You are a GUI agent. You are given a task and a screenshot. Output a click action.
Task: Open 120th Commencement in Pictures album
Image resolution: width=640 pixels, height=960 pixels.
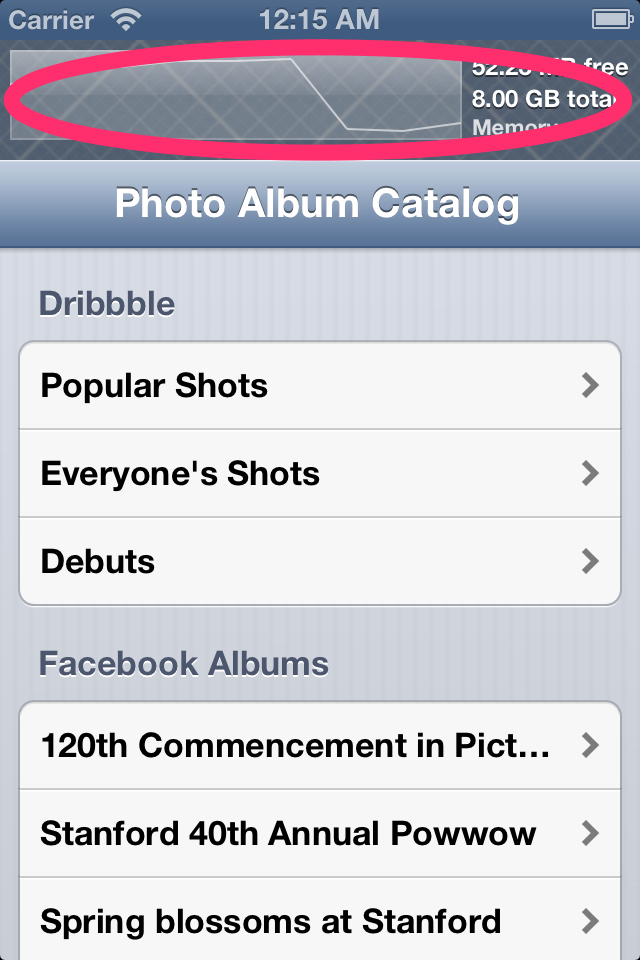[320, 746]
